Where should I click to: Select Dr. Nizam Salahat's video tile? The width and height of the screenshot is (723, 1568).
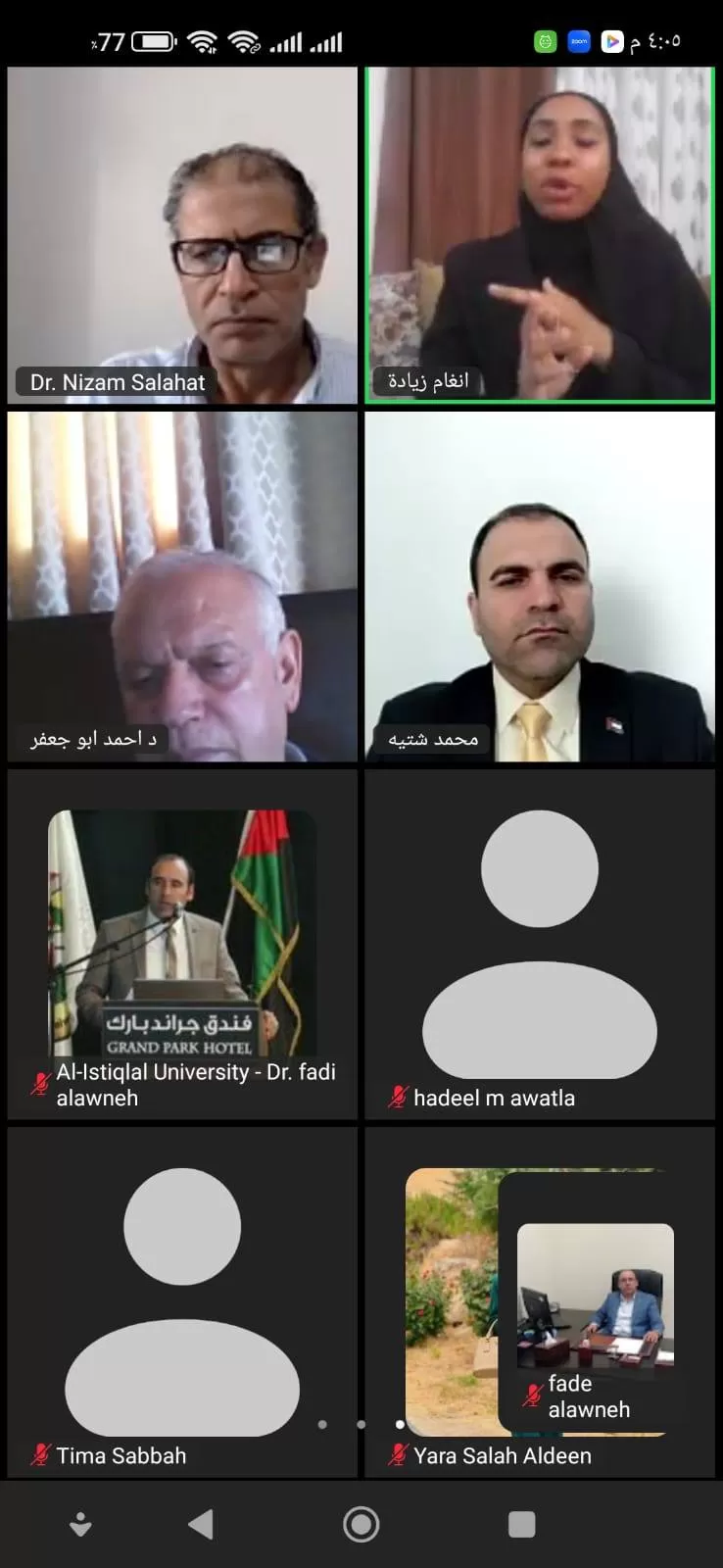(x=182, y=235)
